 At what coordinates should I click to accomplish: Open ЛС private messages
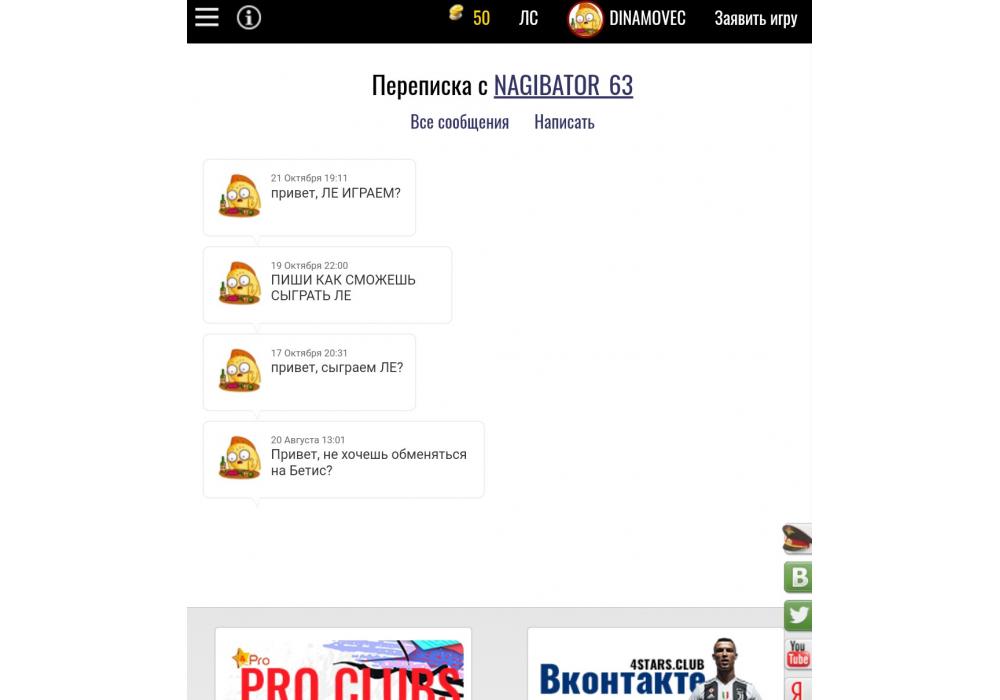(528, 18)
